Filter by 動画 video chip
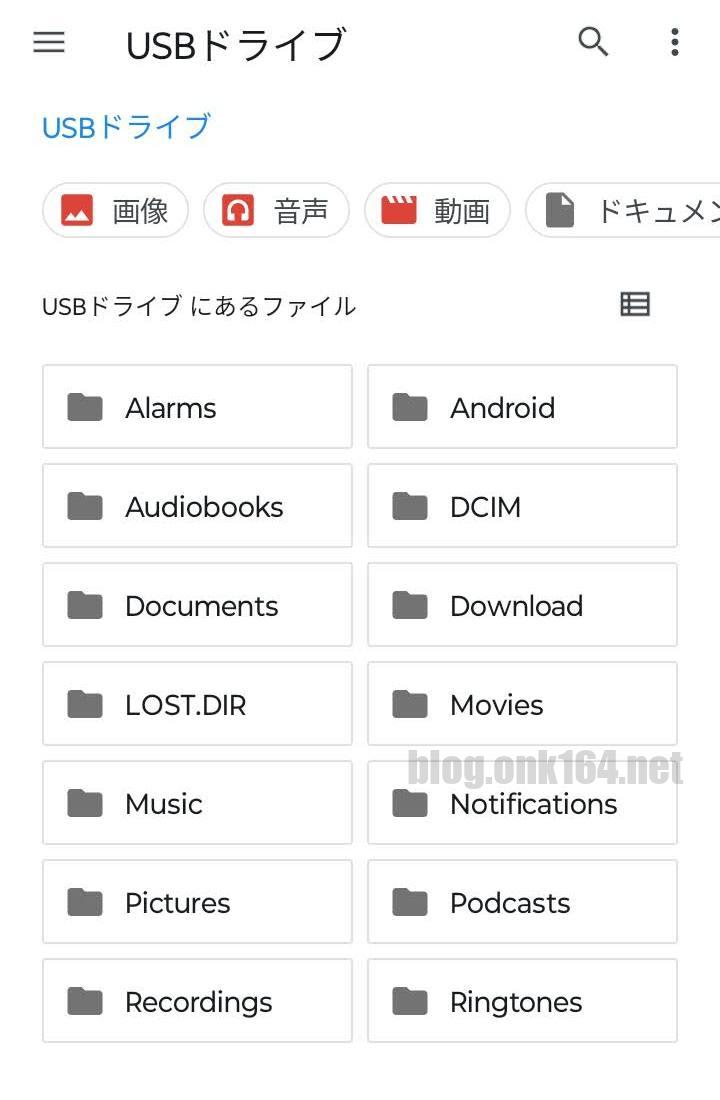Screen dimensions: 720x1100 coord(437,210)
